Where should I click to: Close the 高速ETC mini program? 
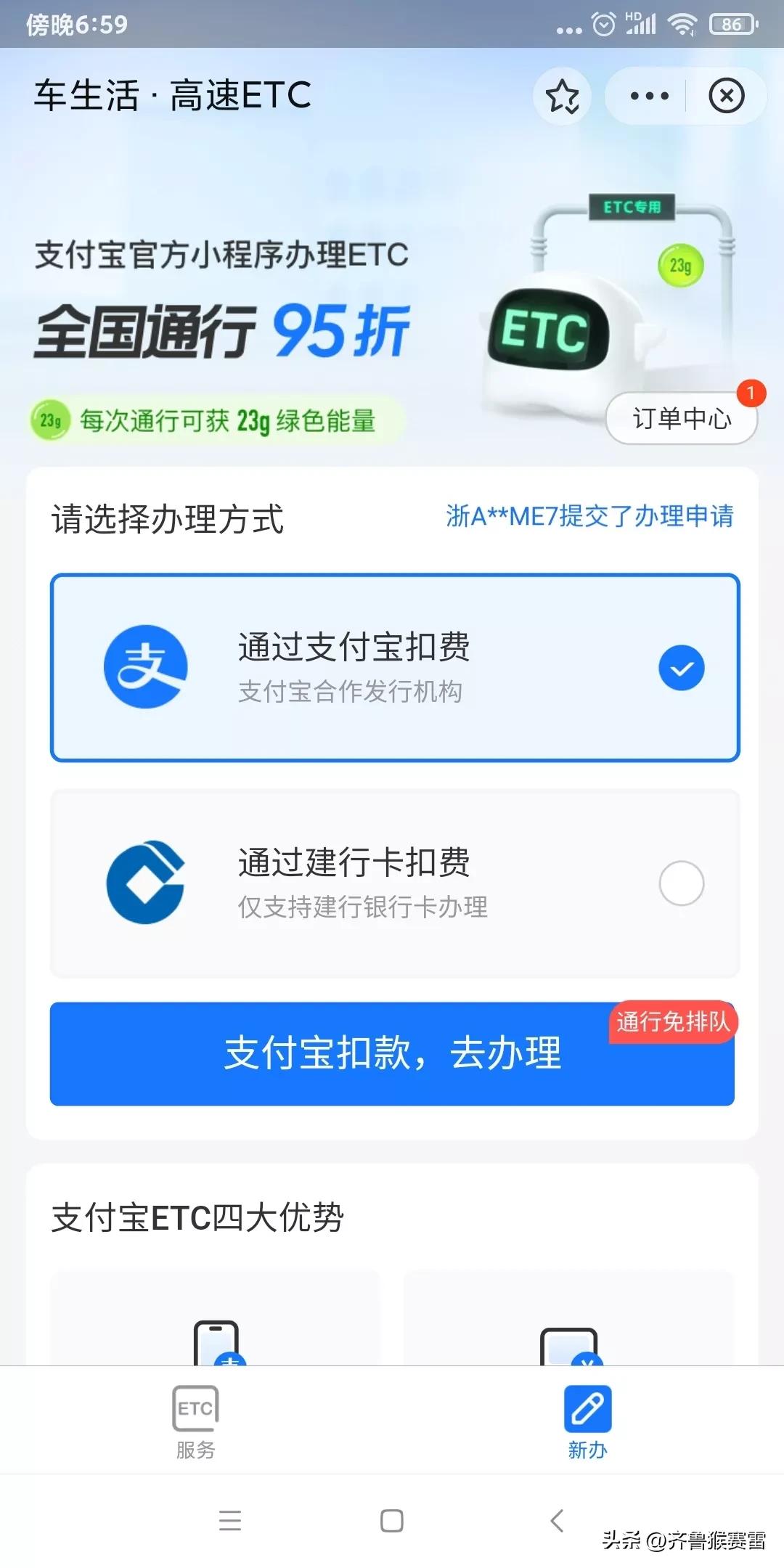727,96
